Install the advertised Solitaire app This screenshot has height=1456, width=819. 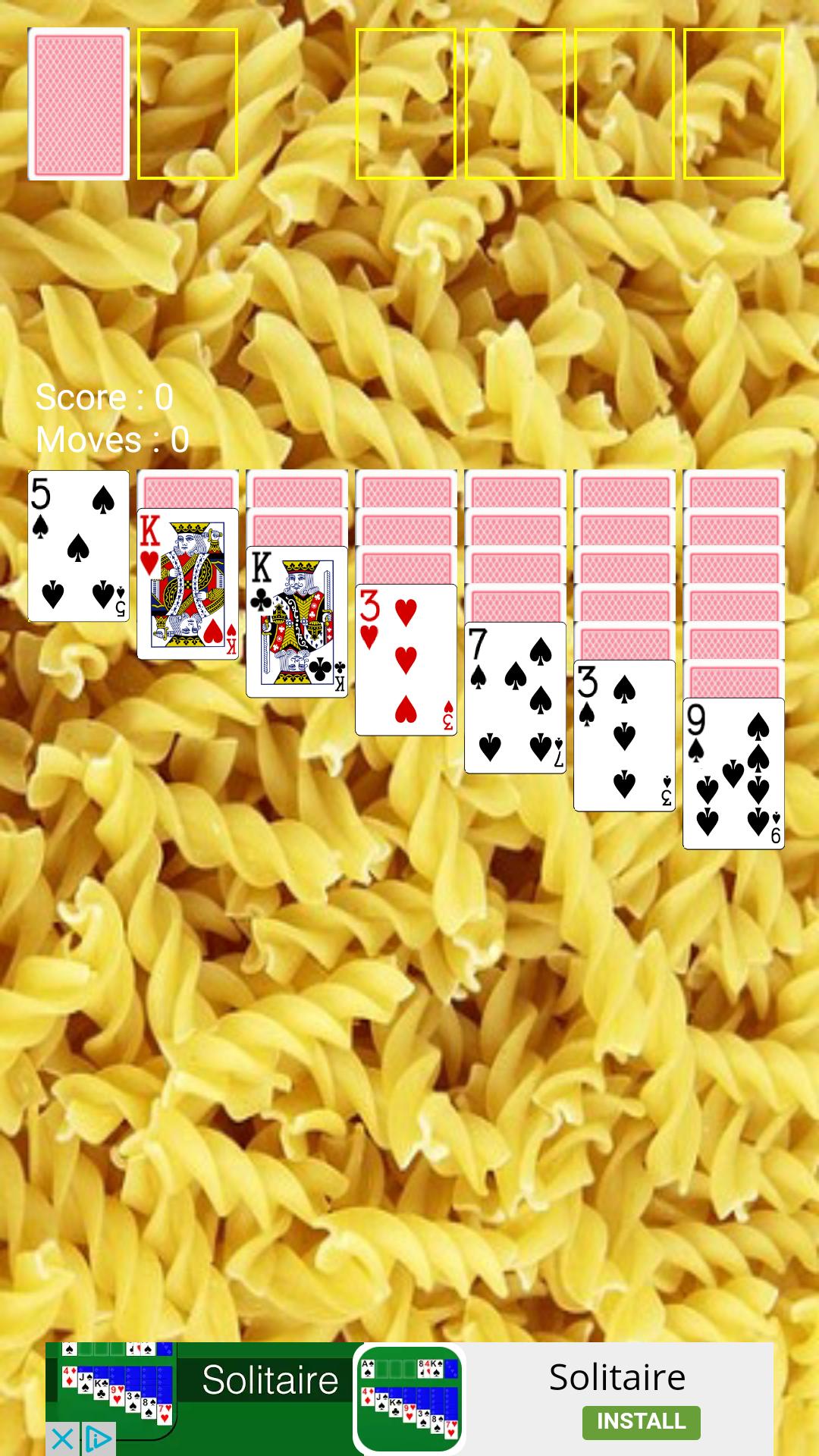(x=641, y=1421)
